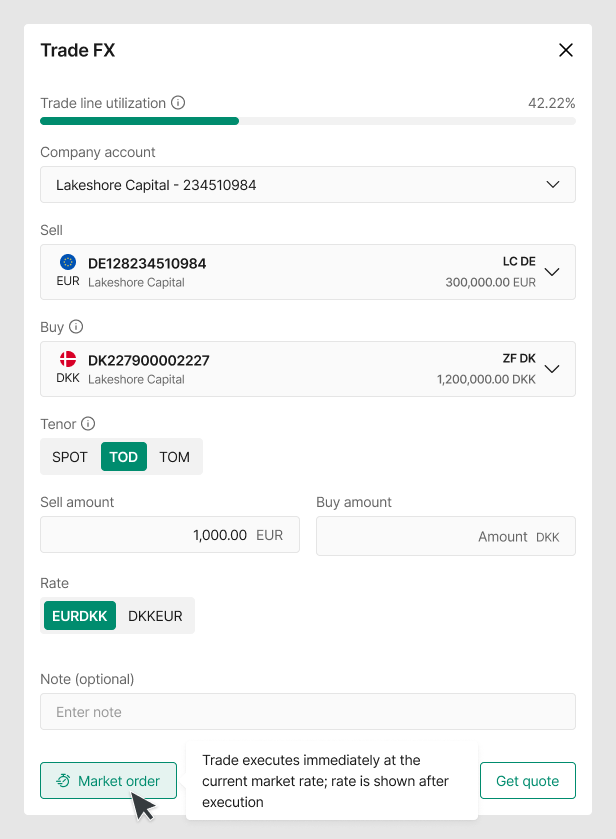
Task: Select TOD tenor
Action: coord(124,457)
